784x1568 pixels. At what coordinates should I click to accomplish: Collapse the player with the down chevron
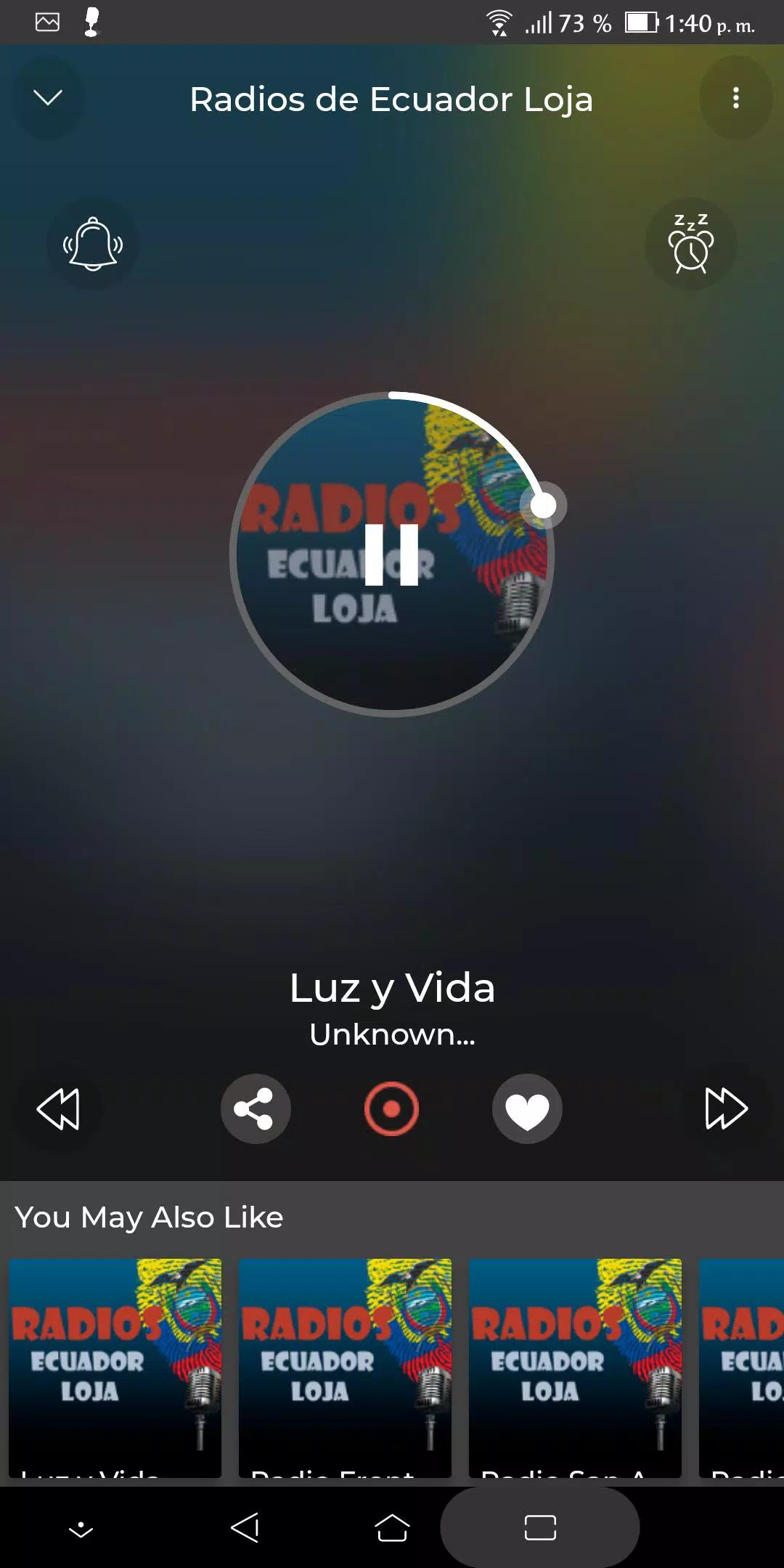(x=46, y=99)
